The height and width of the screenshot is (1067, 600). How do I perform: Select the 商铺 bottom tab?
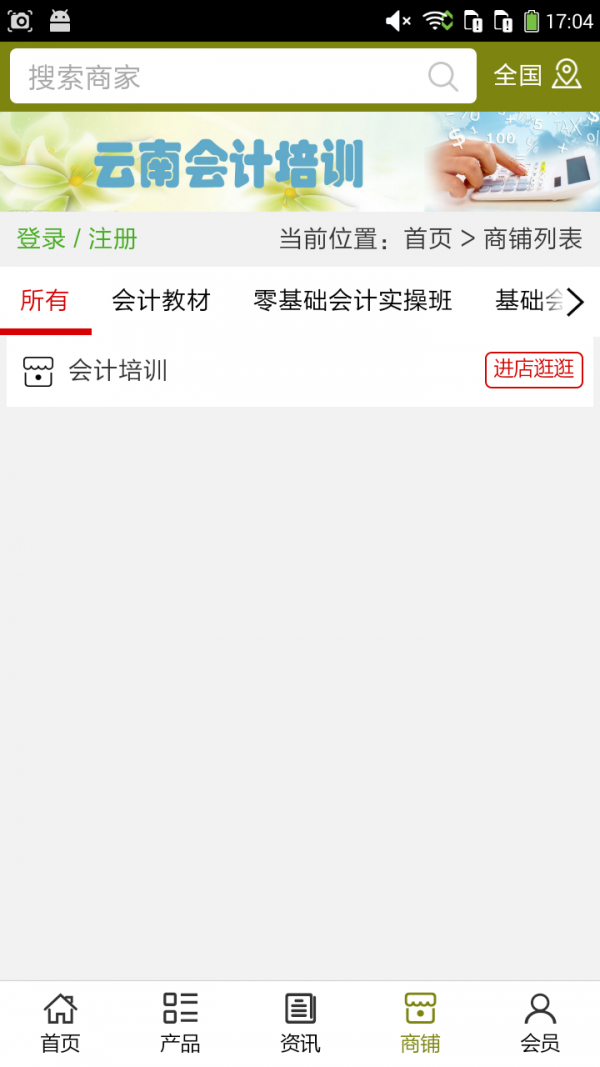point(420,1022)
